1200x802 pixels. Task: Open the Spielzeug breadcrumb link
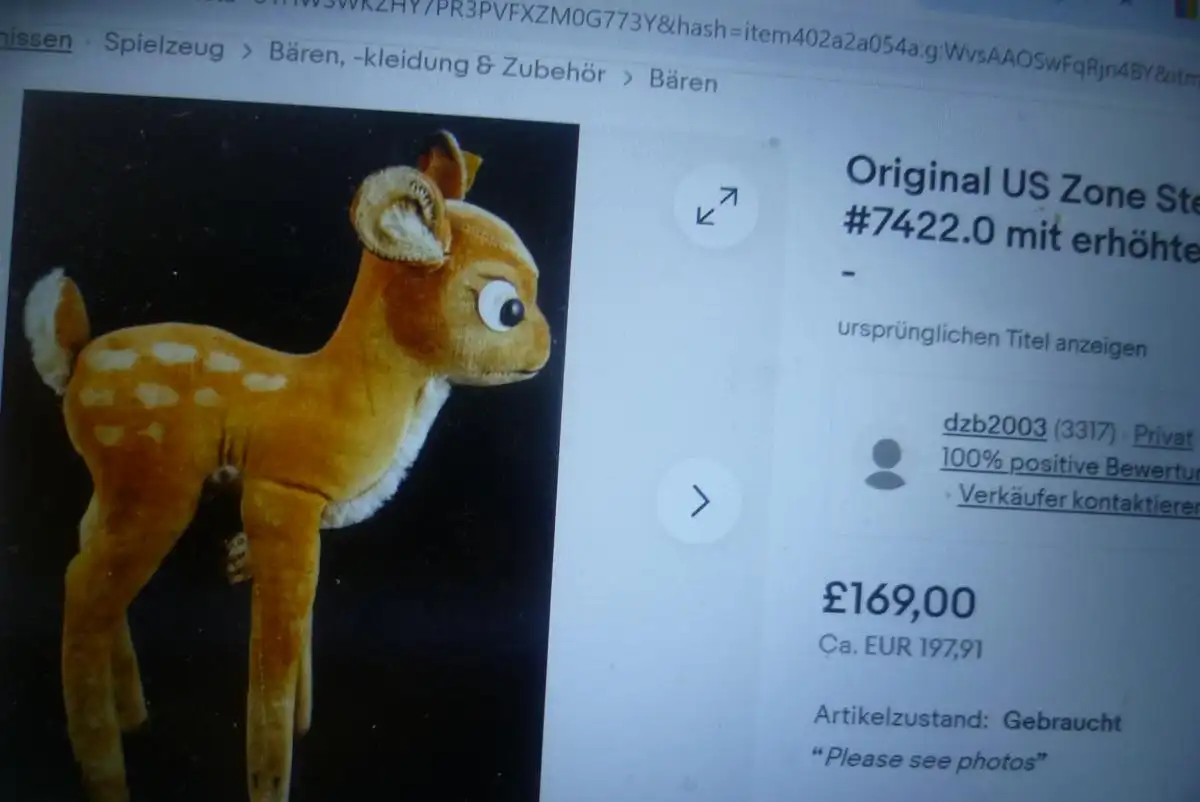[x=164, y=46]
